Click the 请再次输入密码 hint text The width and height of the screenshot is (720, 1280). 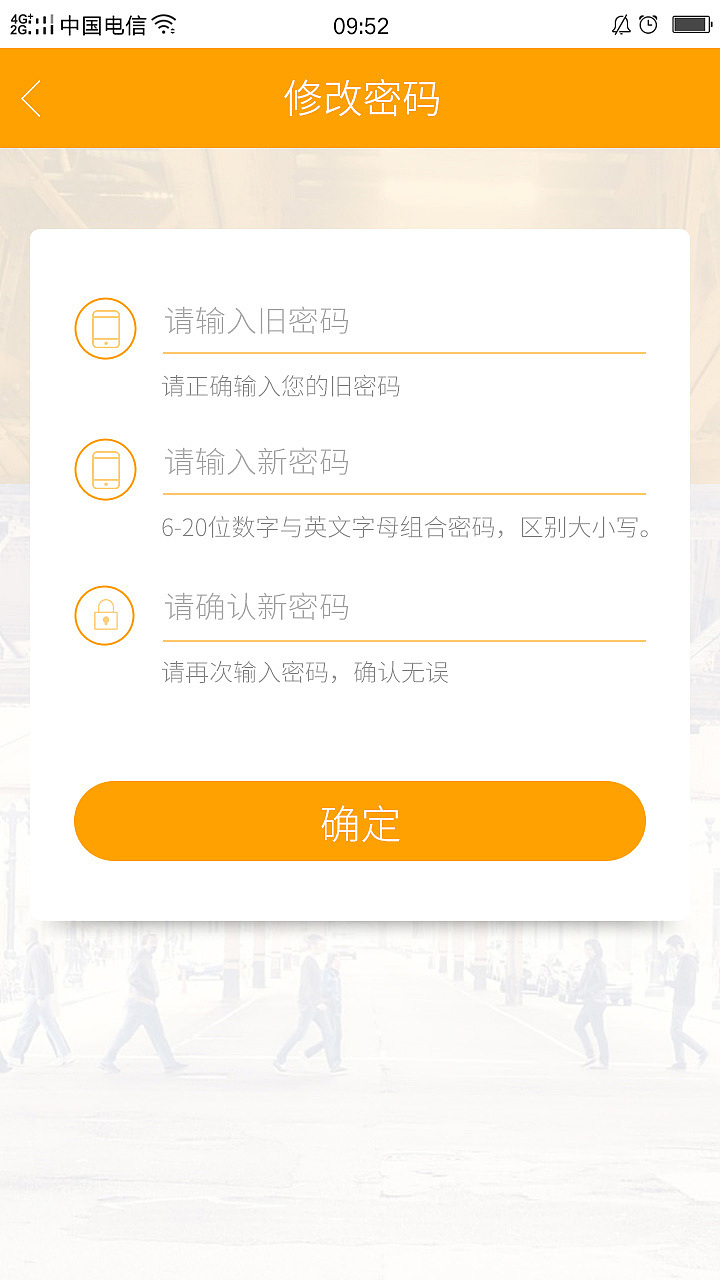pos(305,672)
